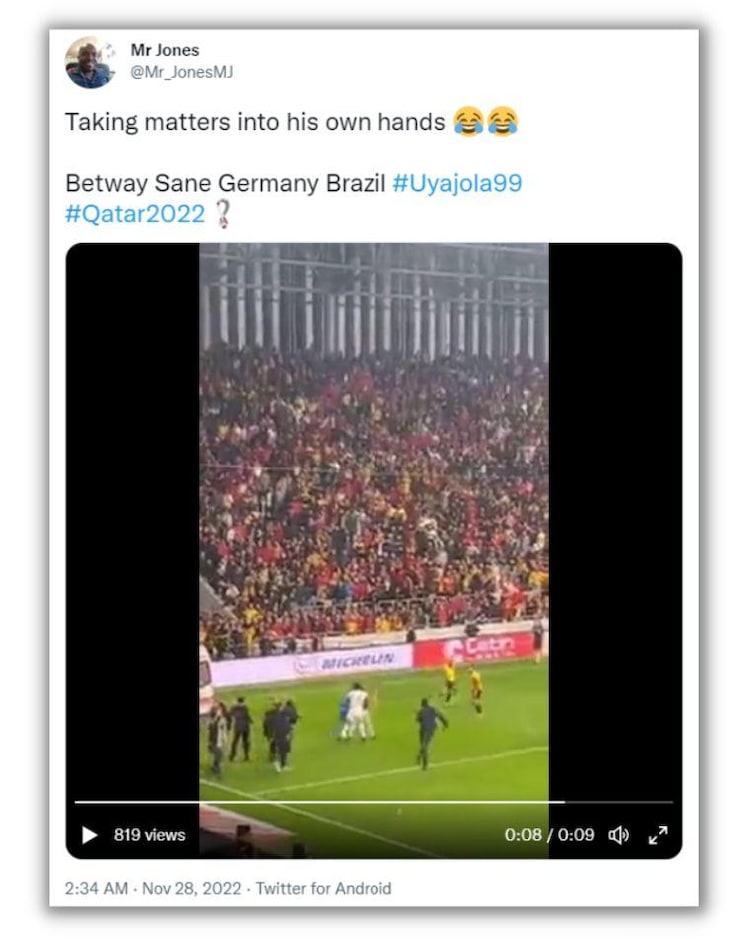Viewport: 750px width, 938px height.
Task: Play the tweet video
Action: [90, 835]
